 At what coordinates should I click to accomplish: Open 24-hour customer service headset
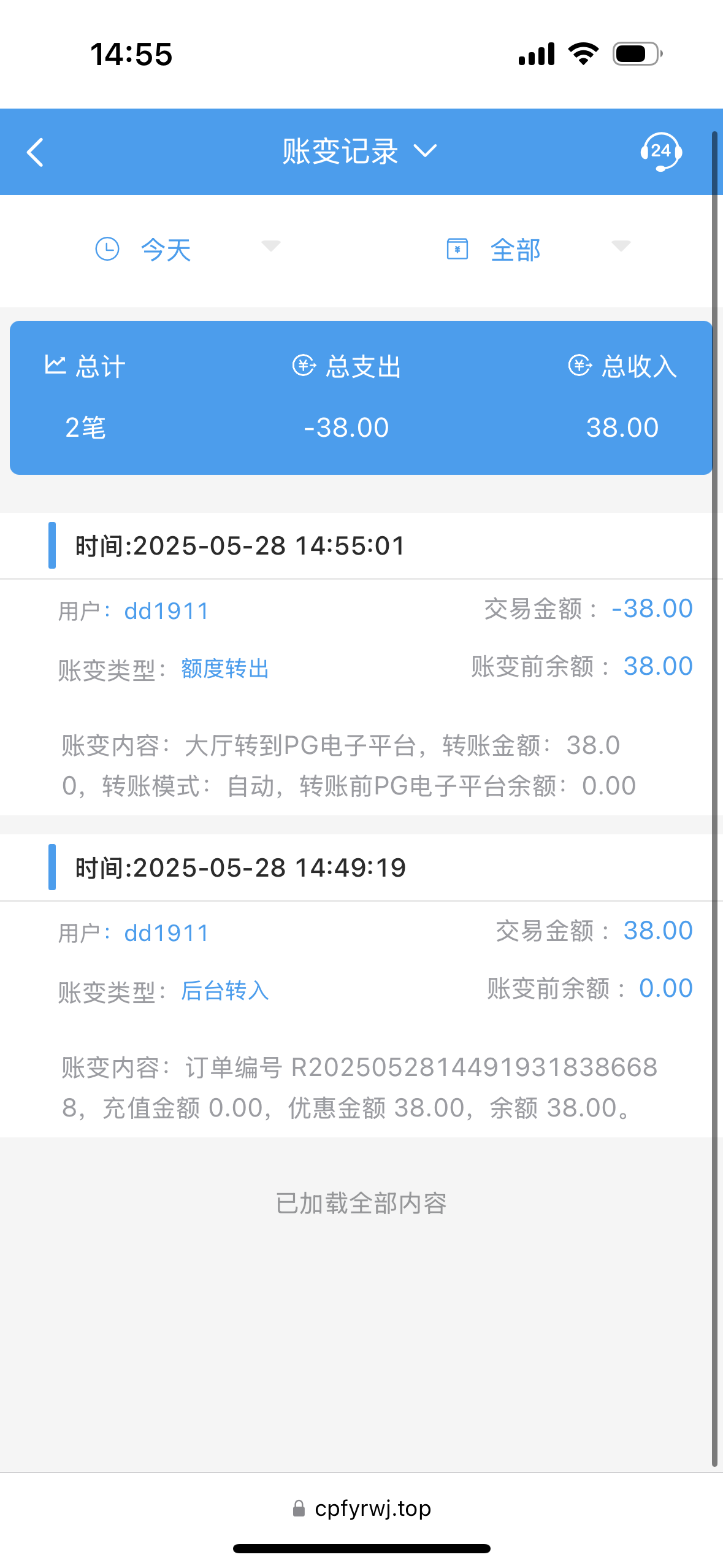point(660,152)
